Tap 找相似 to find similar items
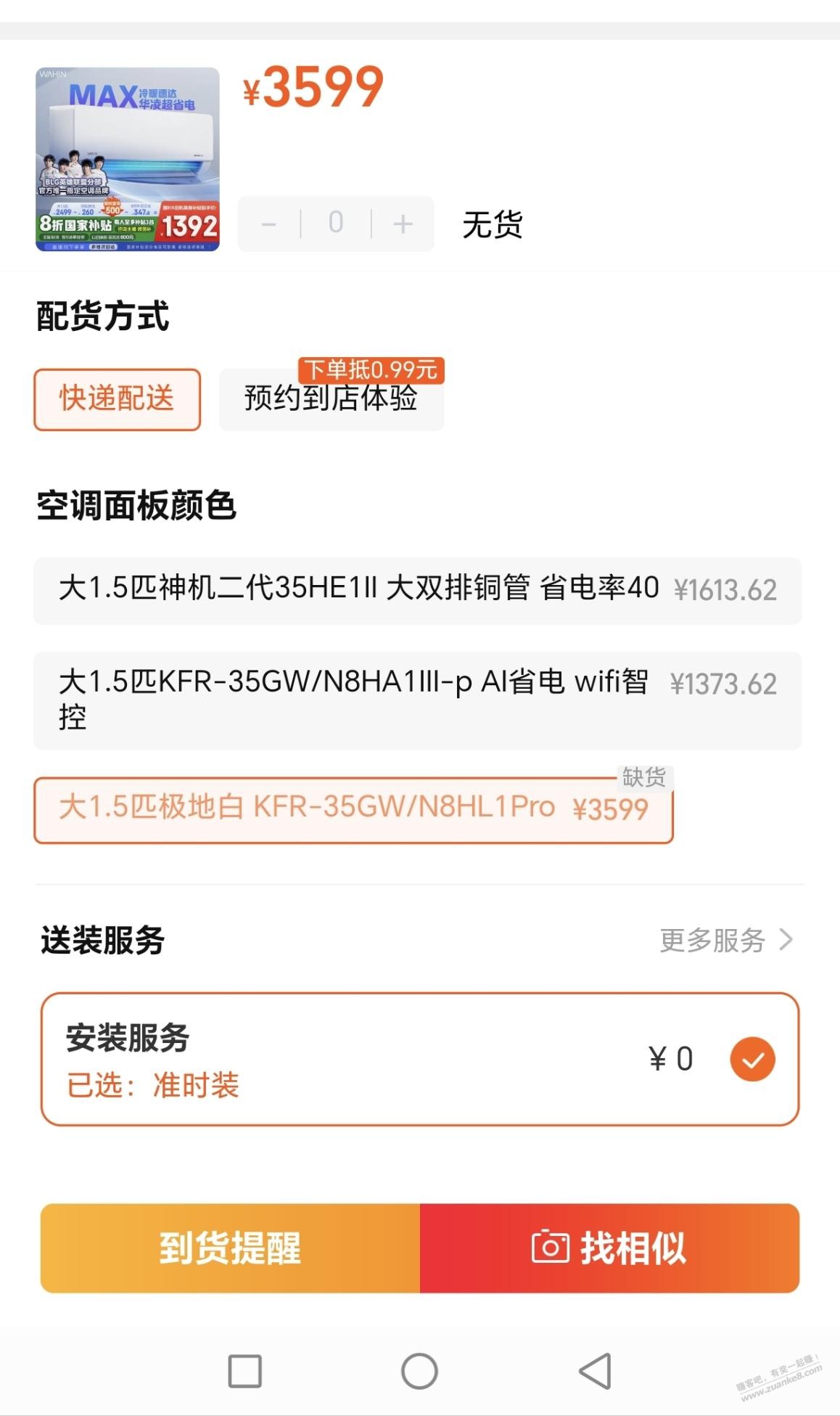This screenshot has width=840, height=1416. point(609,1248)
